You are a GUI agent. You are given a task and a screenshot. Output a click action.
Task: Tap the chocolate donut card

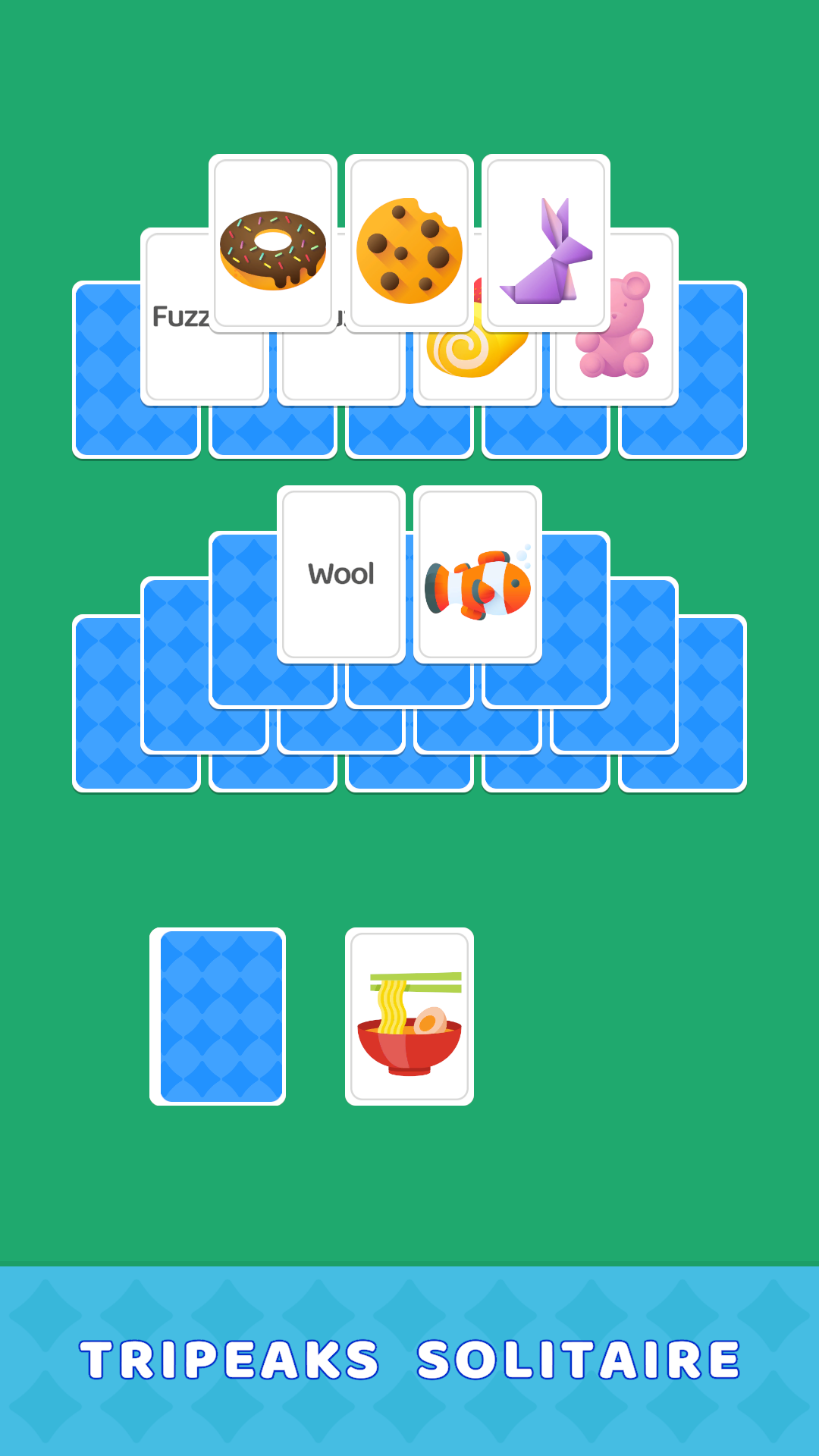click(273, 244)
